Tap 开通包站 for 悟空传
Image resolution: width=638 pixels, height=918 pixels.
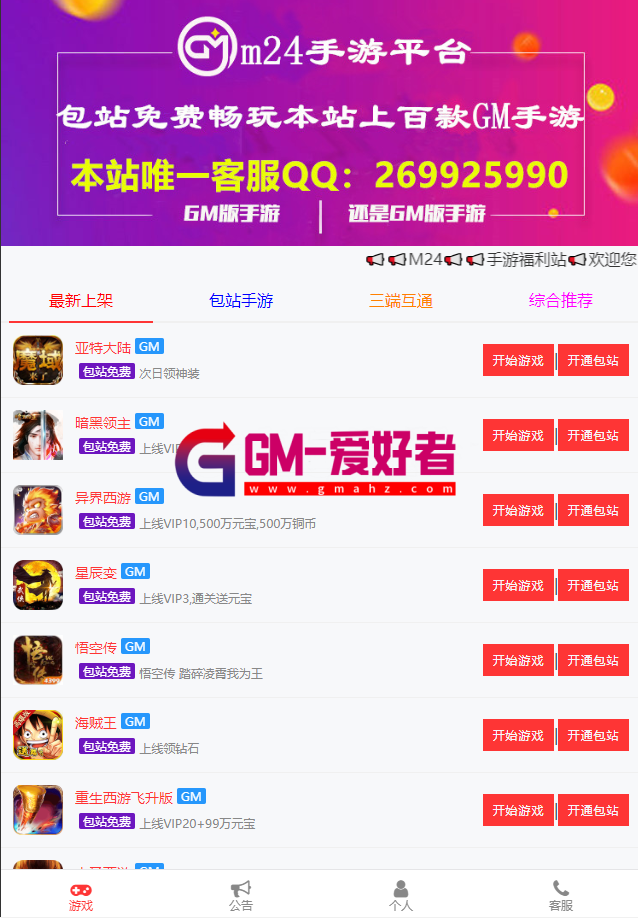[x=593, y=661]
